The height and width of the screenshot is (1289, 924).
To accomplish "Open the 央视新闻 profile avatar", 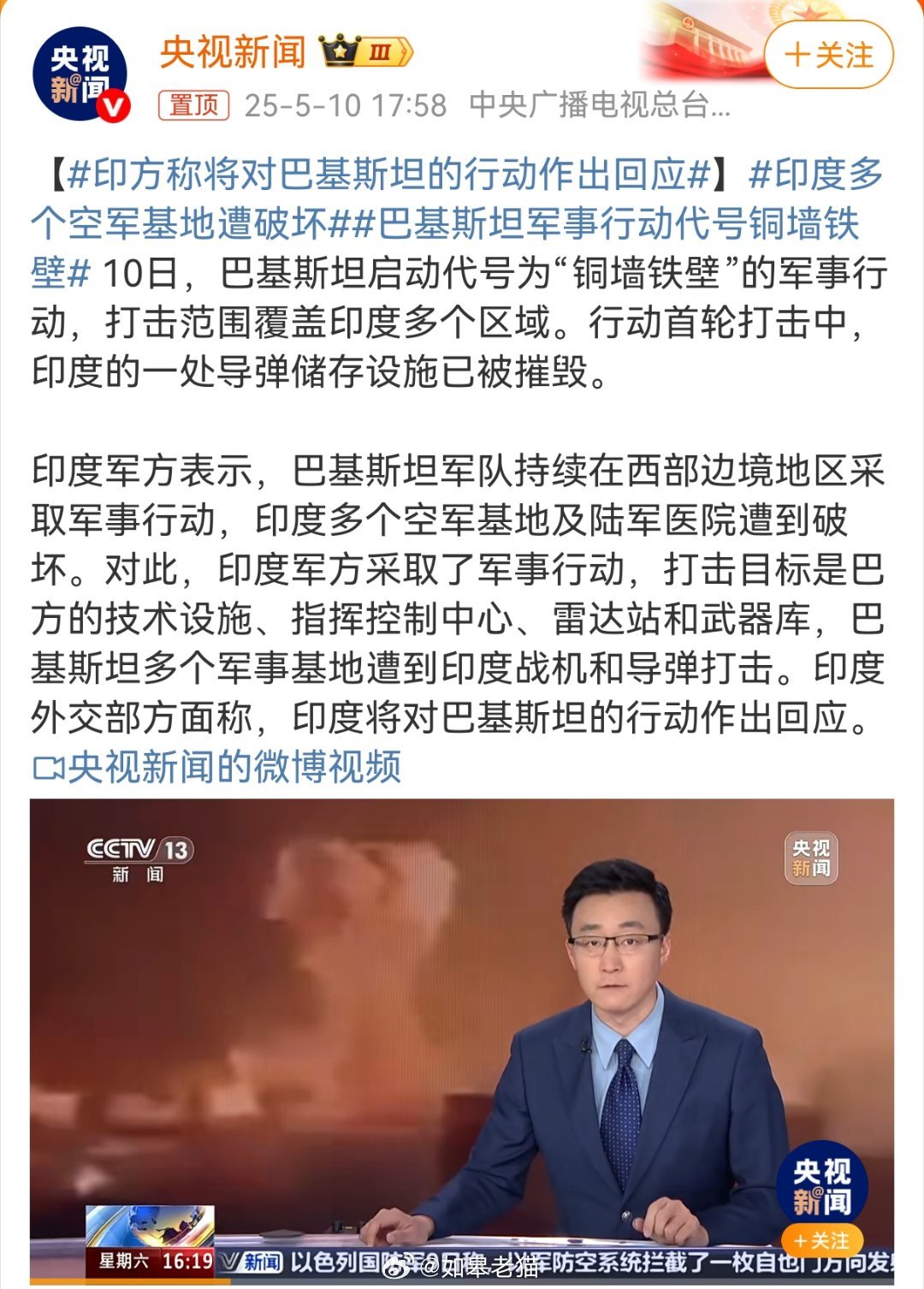I will [x=79, y=75].
